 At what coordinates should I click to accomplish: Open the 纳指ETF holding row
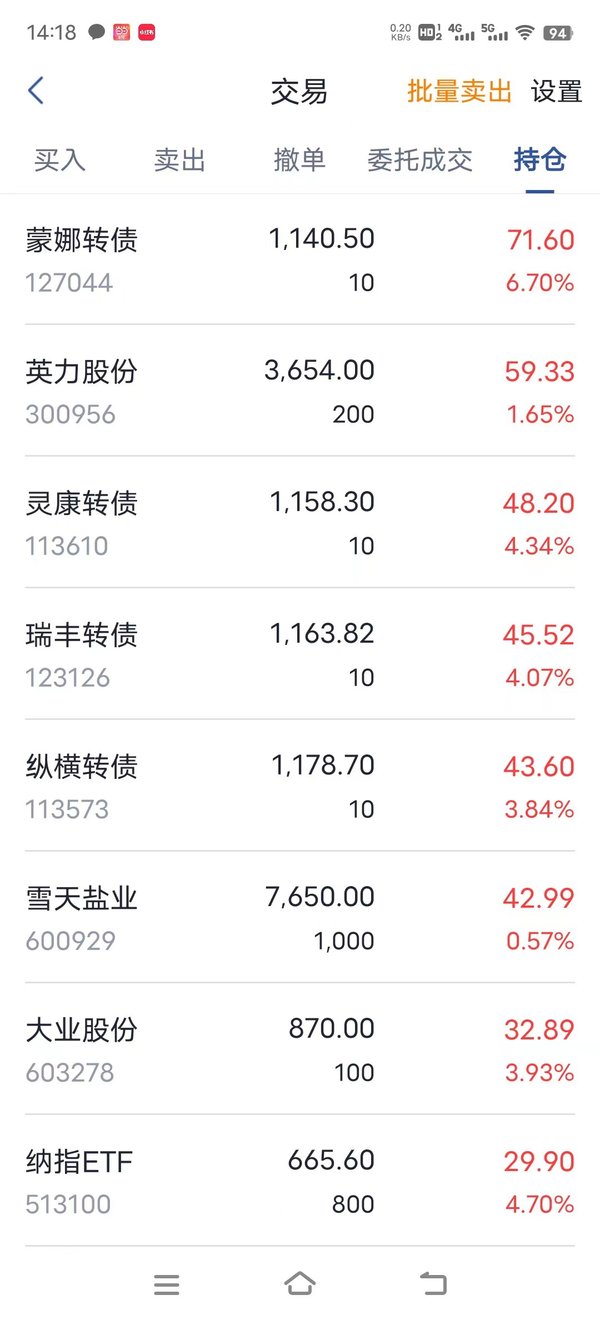click(300, 1181)
